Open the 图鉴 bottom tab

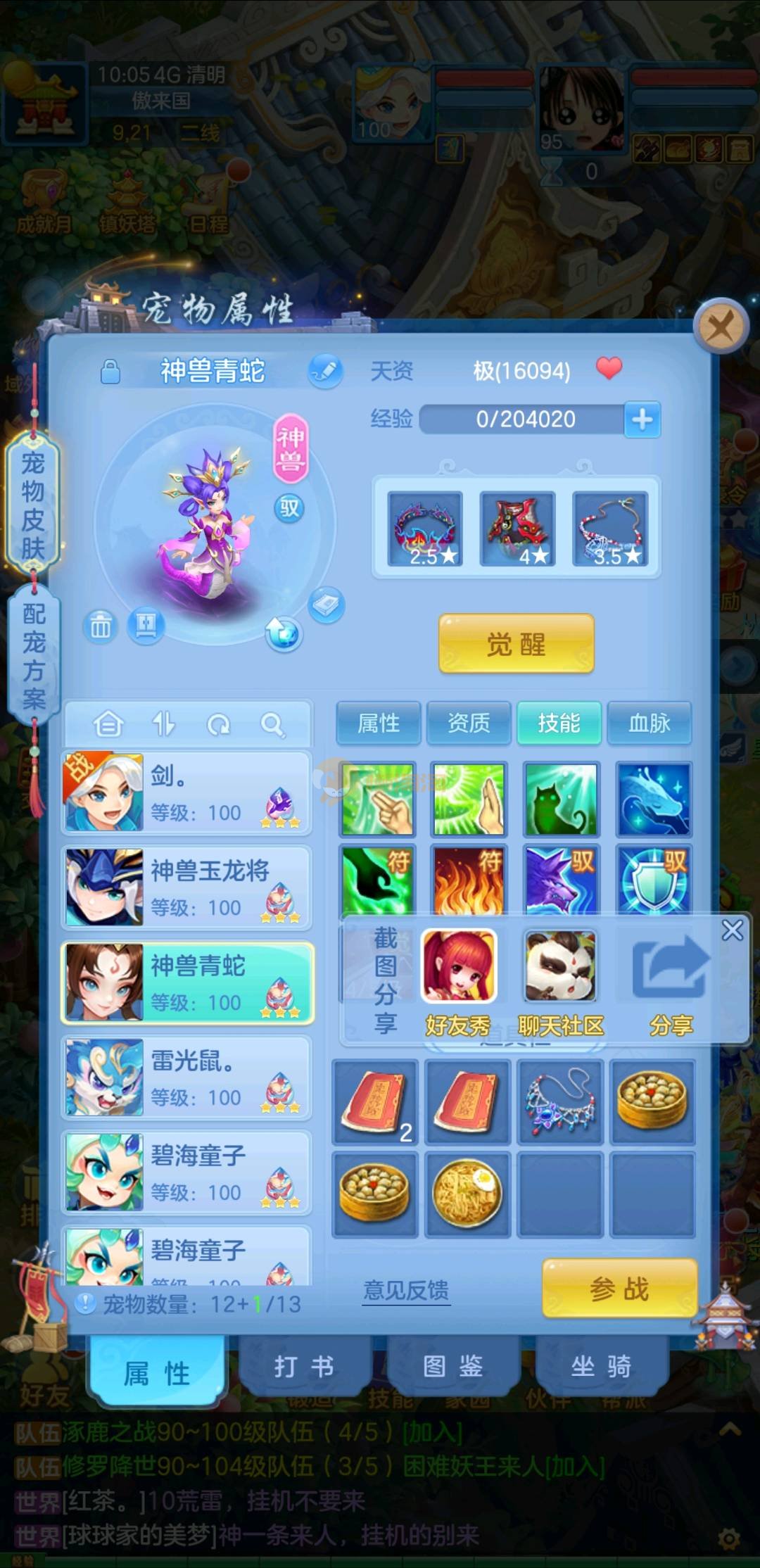click(x=452, y=1367)
